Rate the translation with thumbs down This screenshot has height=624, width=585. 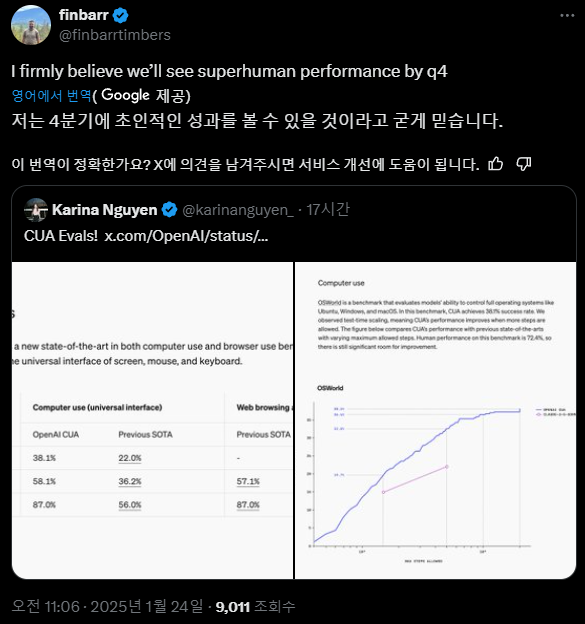tap(523, 164)
